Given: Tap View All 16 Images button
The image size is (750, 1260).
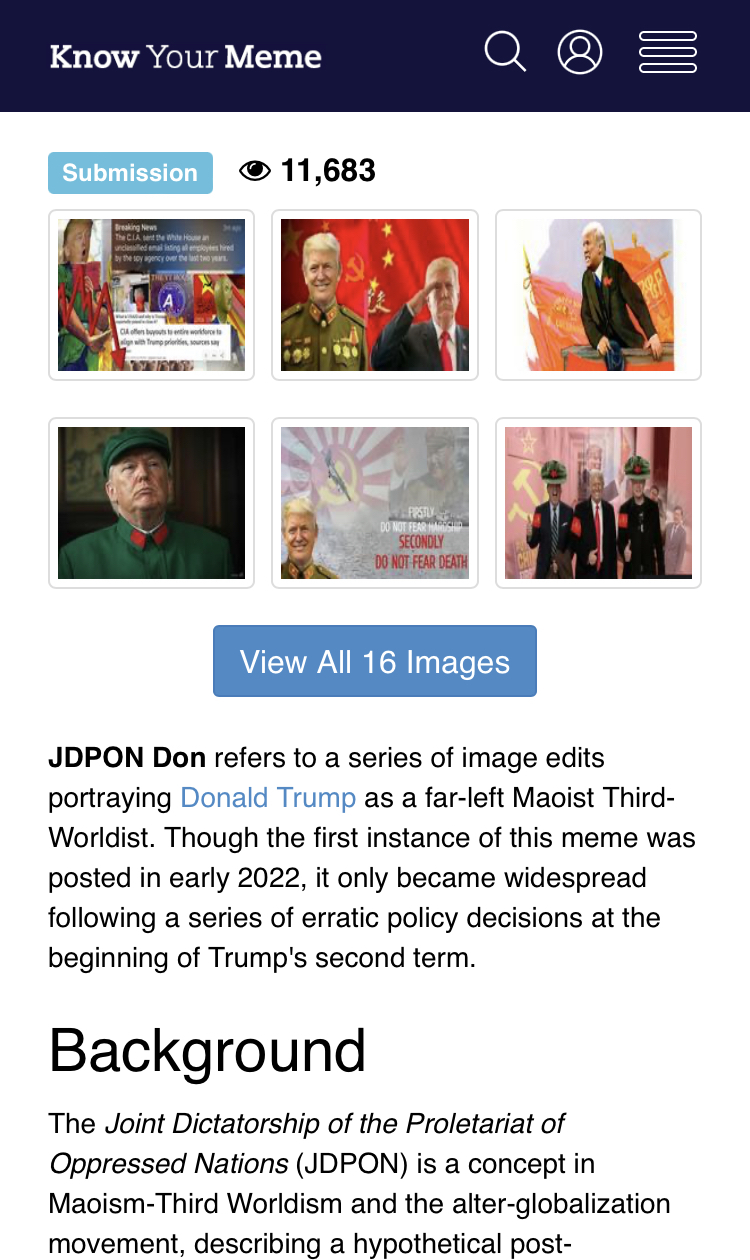Looking at the screenshot, I should pos(375,661).
